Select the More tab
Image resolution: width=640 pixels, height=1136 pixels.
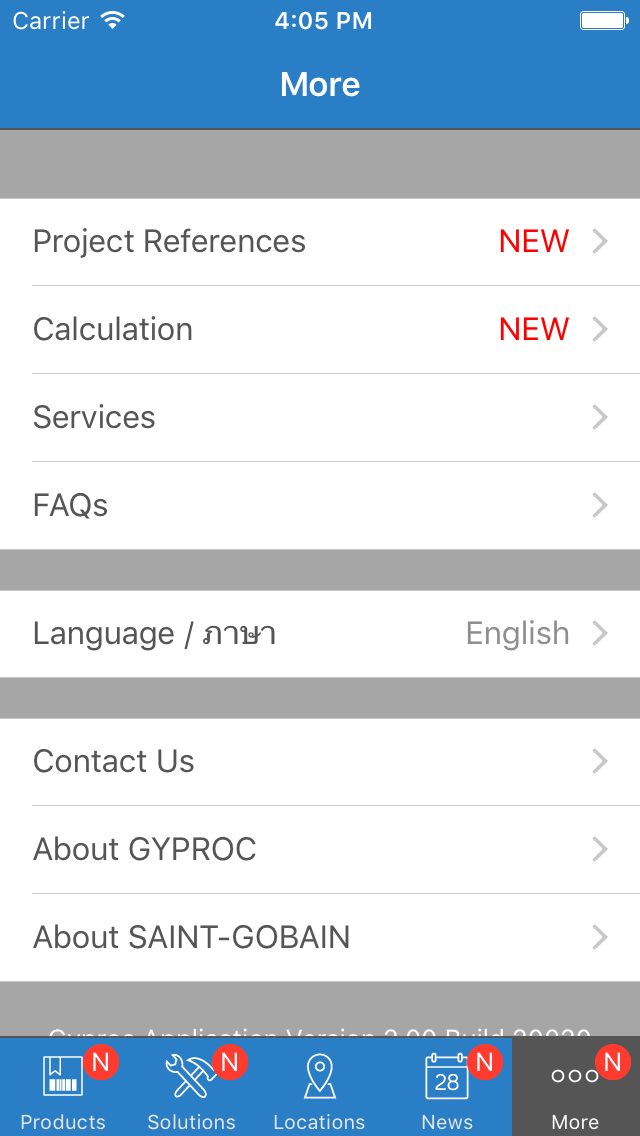pyautogui.click(x=575, y=1087)
